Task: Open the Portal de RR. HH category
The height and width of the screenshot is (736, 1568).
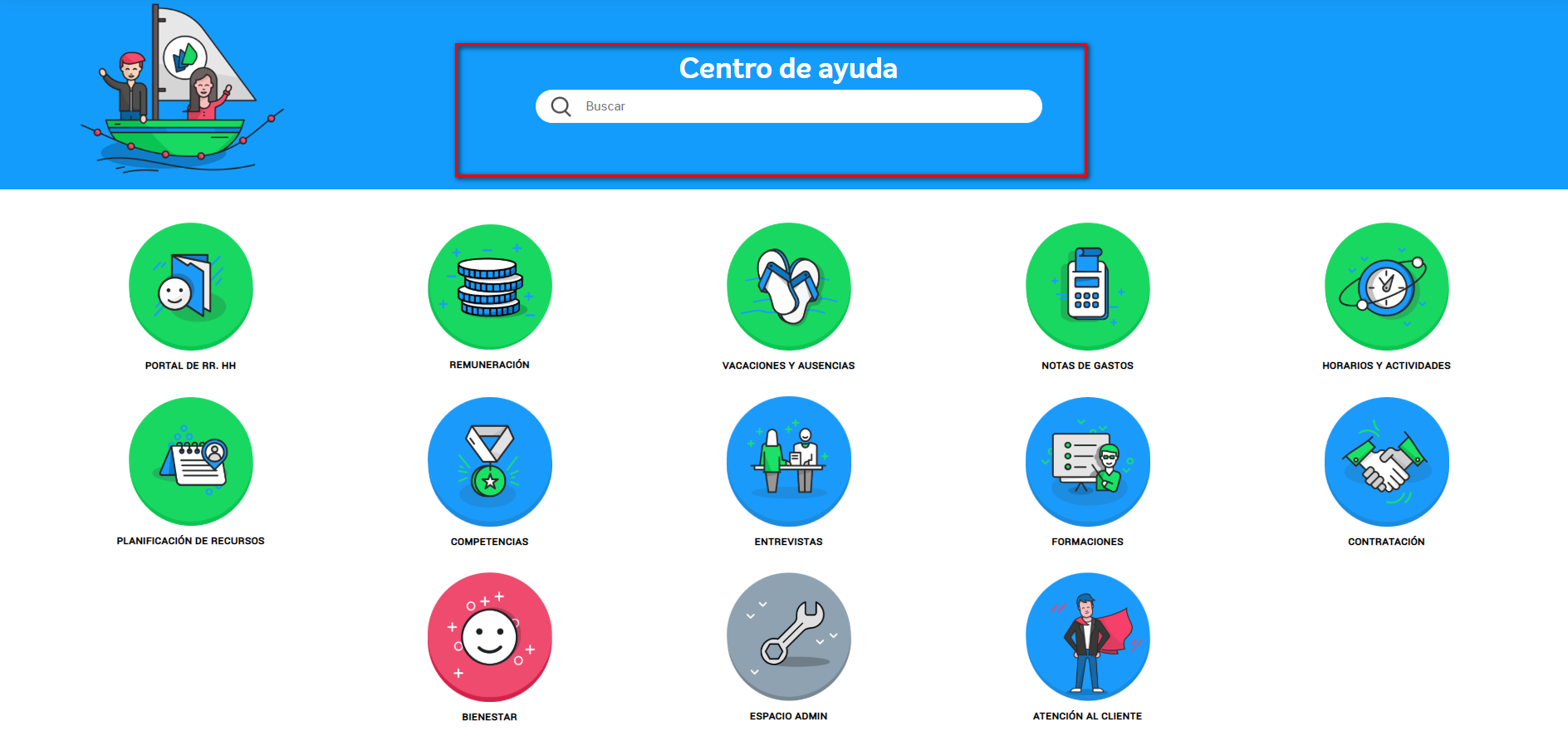Action: pos(191,287)
